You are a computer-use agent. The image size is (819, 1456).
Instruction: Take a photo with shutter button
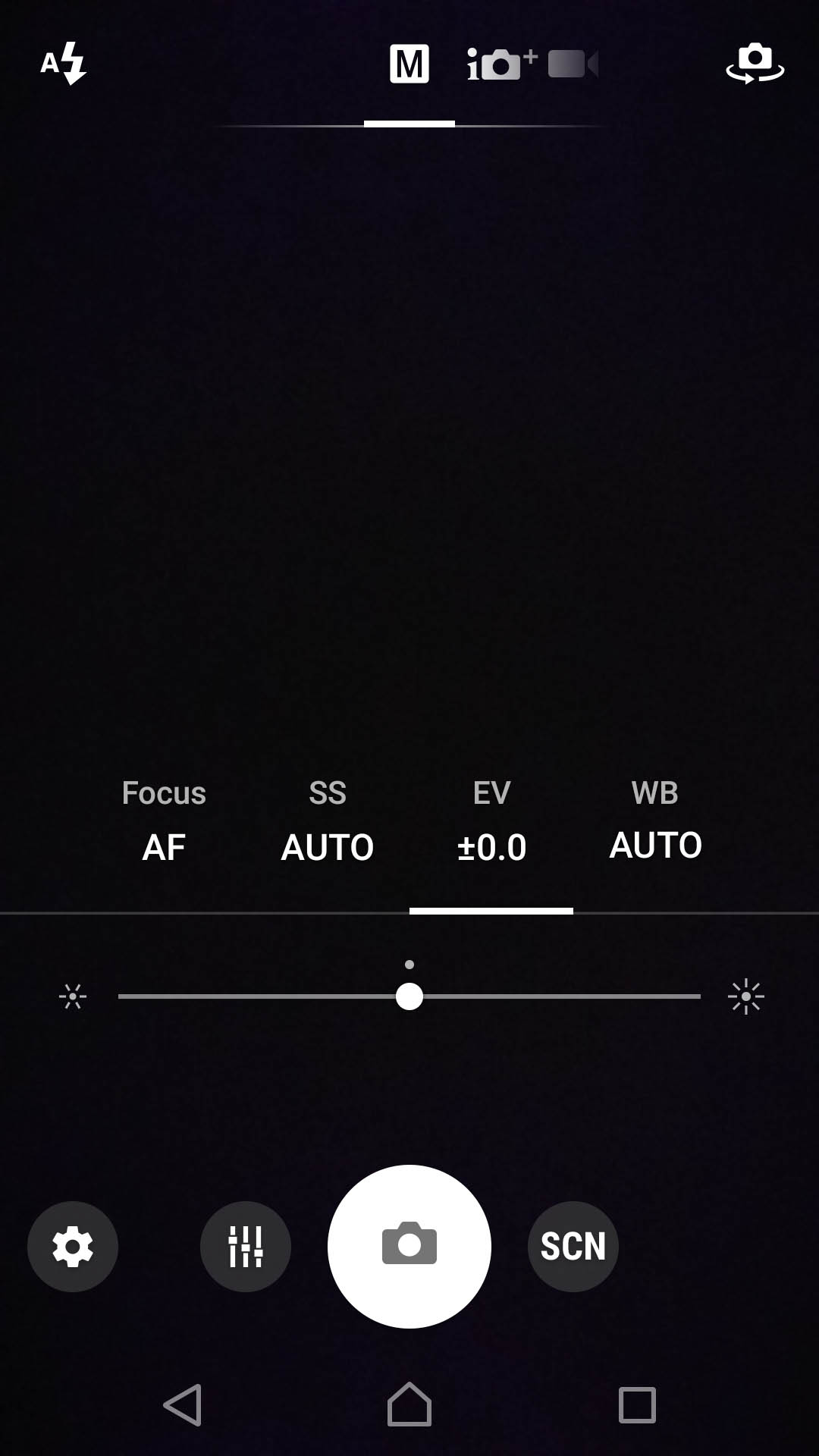pos(409,1247)
